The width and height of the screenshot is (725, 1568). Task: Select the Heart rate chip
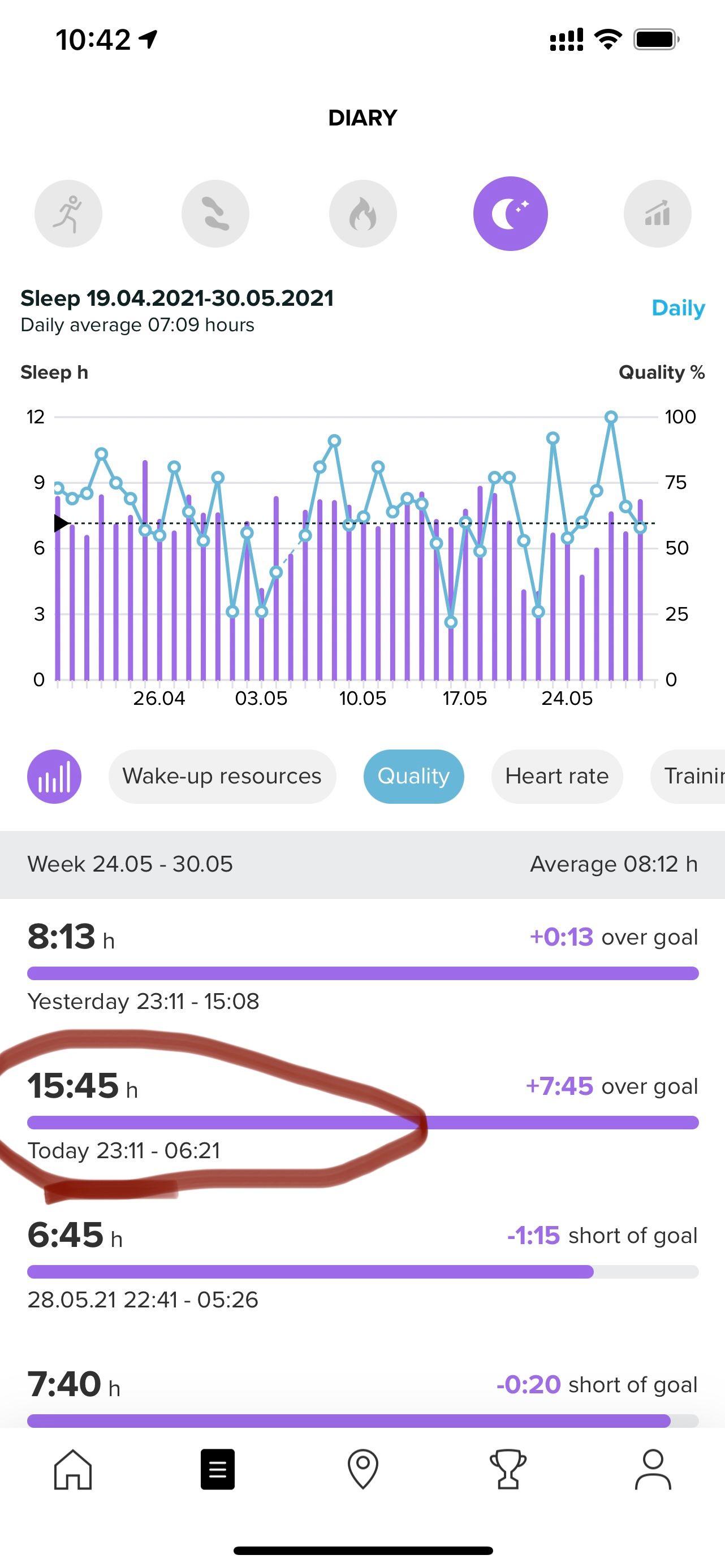[x=557, y=776]
